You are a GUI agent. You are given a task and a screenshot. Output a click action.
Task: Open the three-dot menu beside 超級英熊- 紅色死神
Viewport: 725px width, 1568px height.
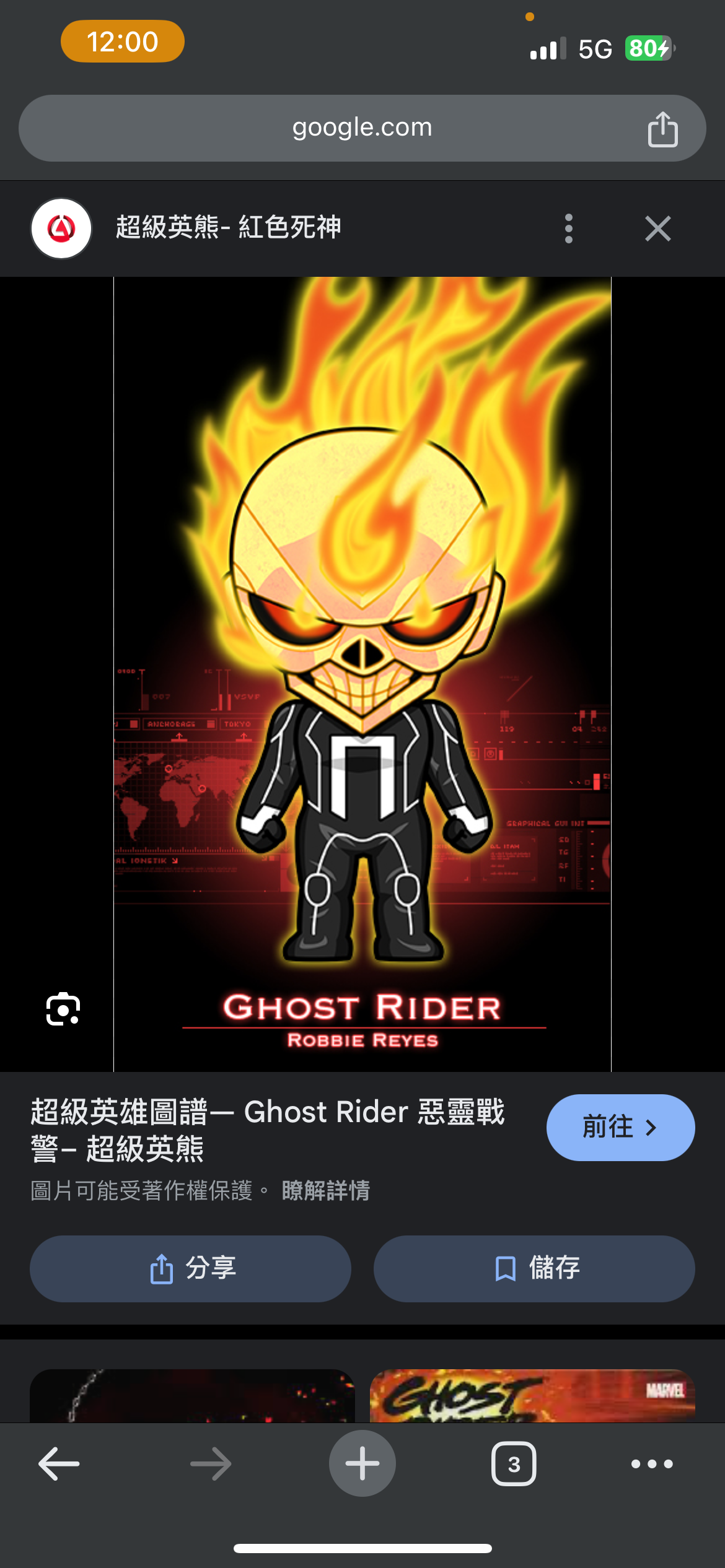[568, 229]
